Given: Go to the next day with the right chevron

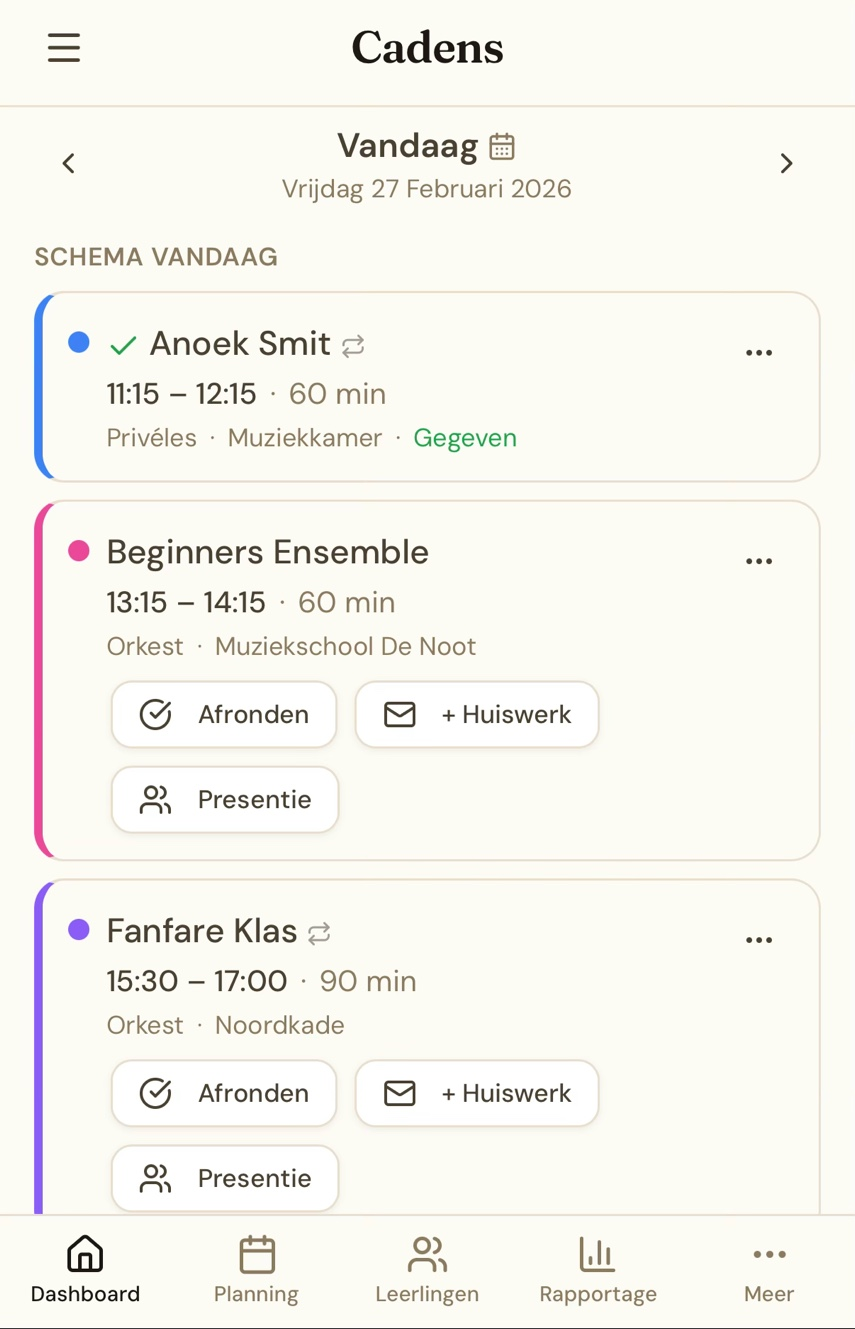Looking at the screenshot, I should (x=787, y=163).
